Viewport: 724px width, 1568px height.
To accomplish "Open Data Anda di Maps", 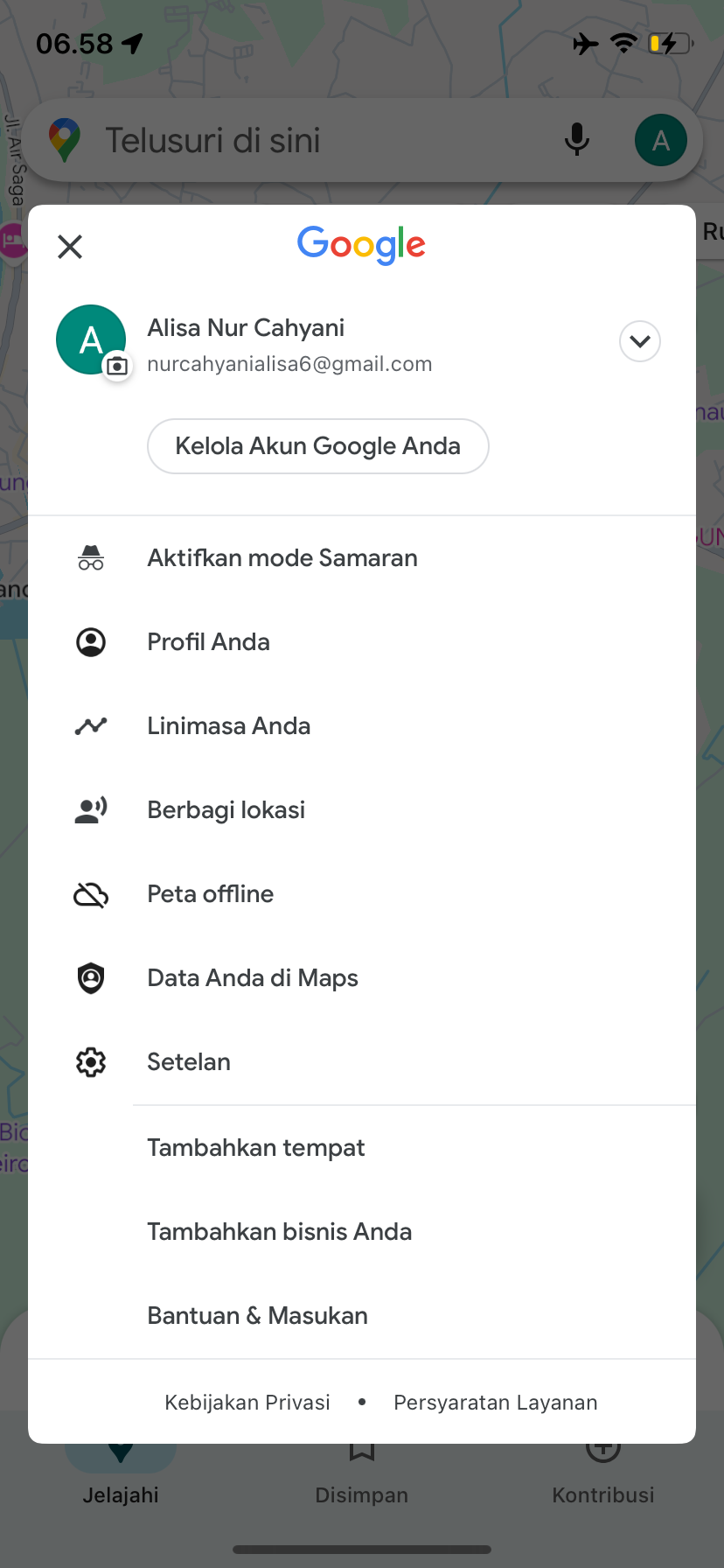I will click(x=362, y=978).
